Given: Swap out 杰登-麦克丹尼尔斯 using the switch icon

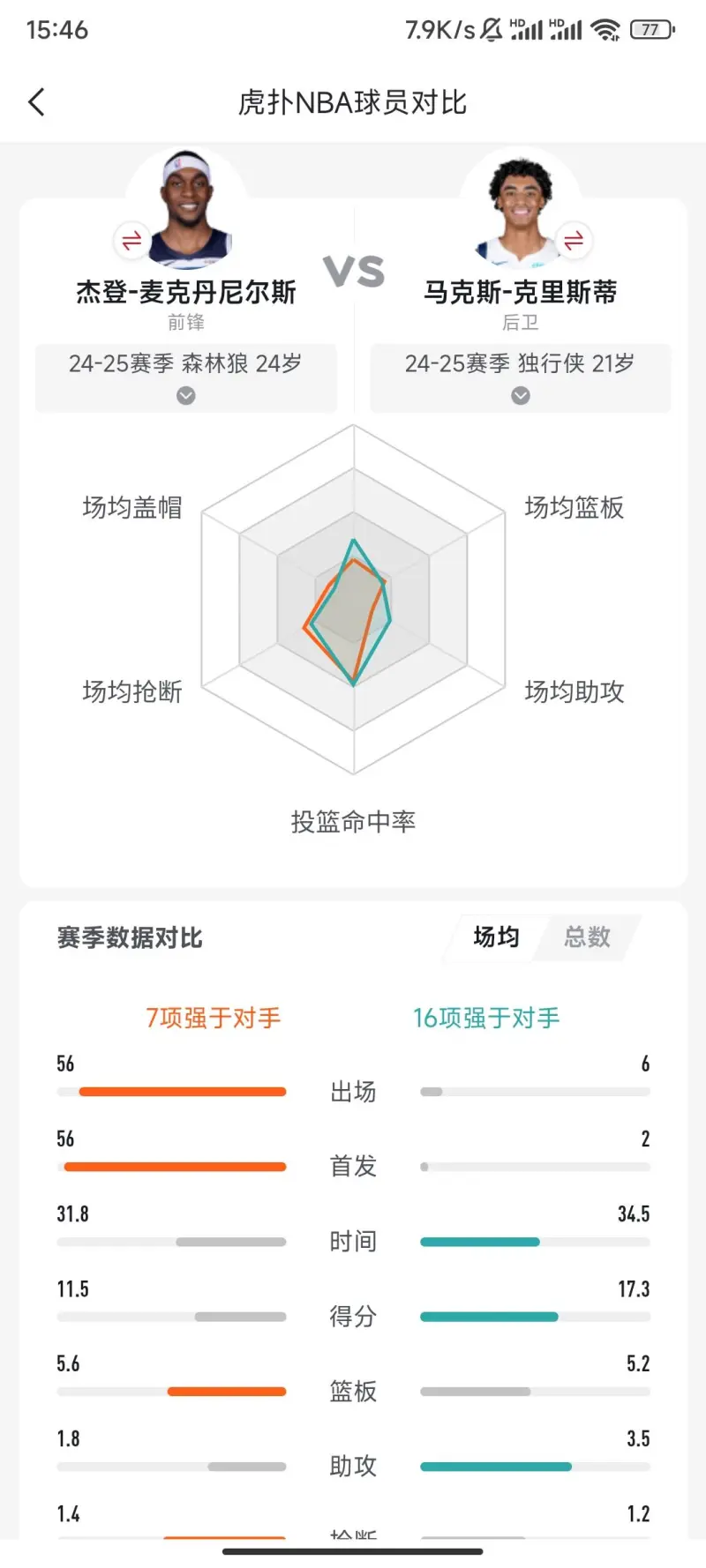Looking at the screenshot, I should 131,240.
